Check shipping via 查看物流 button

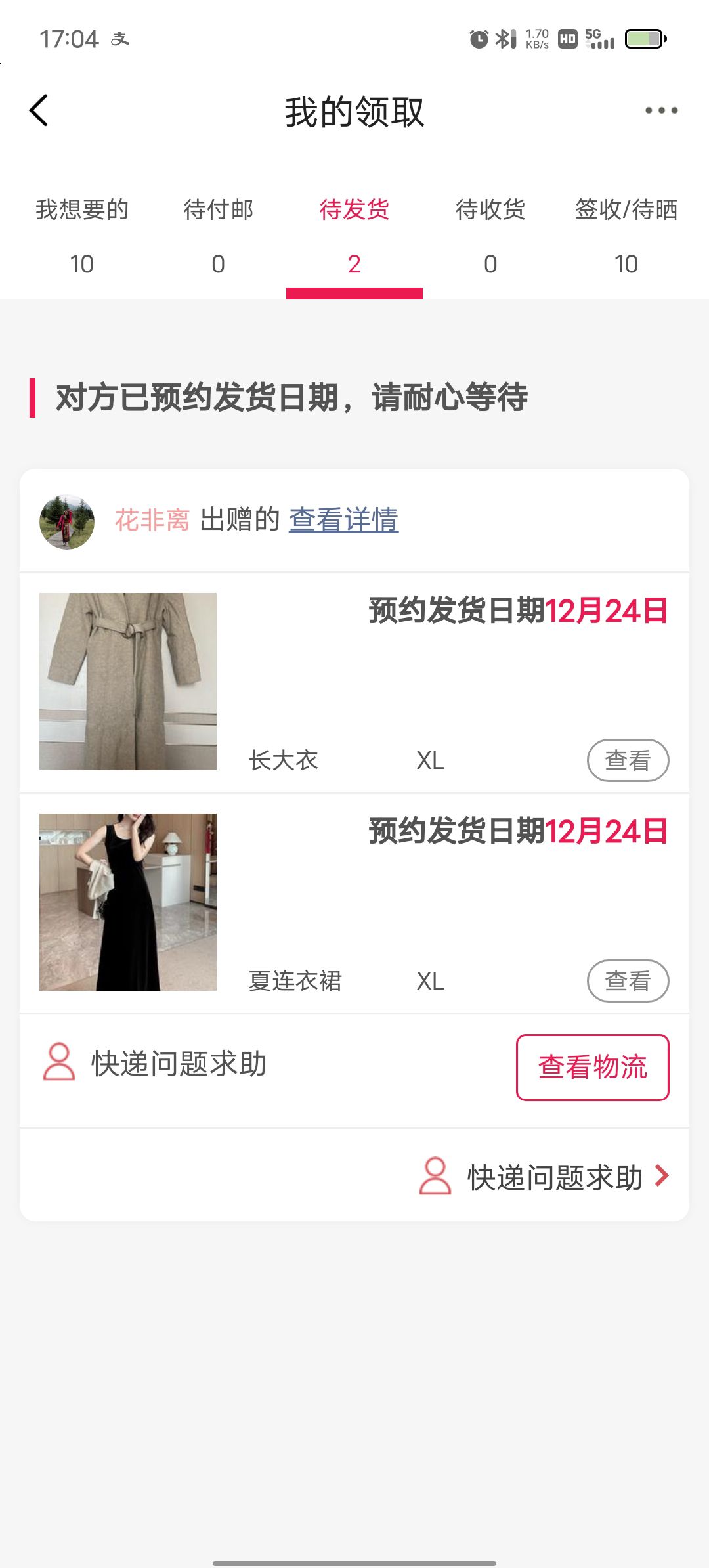(x=592, y=1067)
